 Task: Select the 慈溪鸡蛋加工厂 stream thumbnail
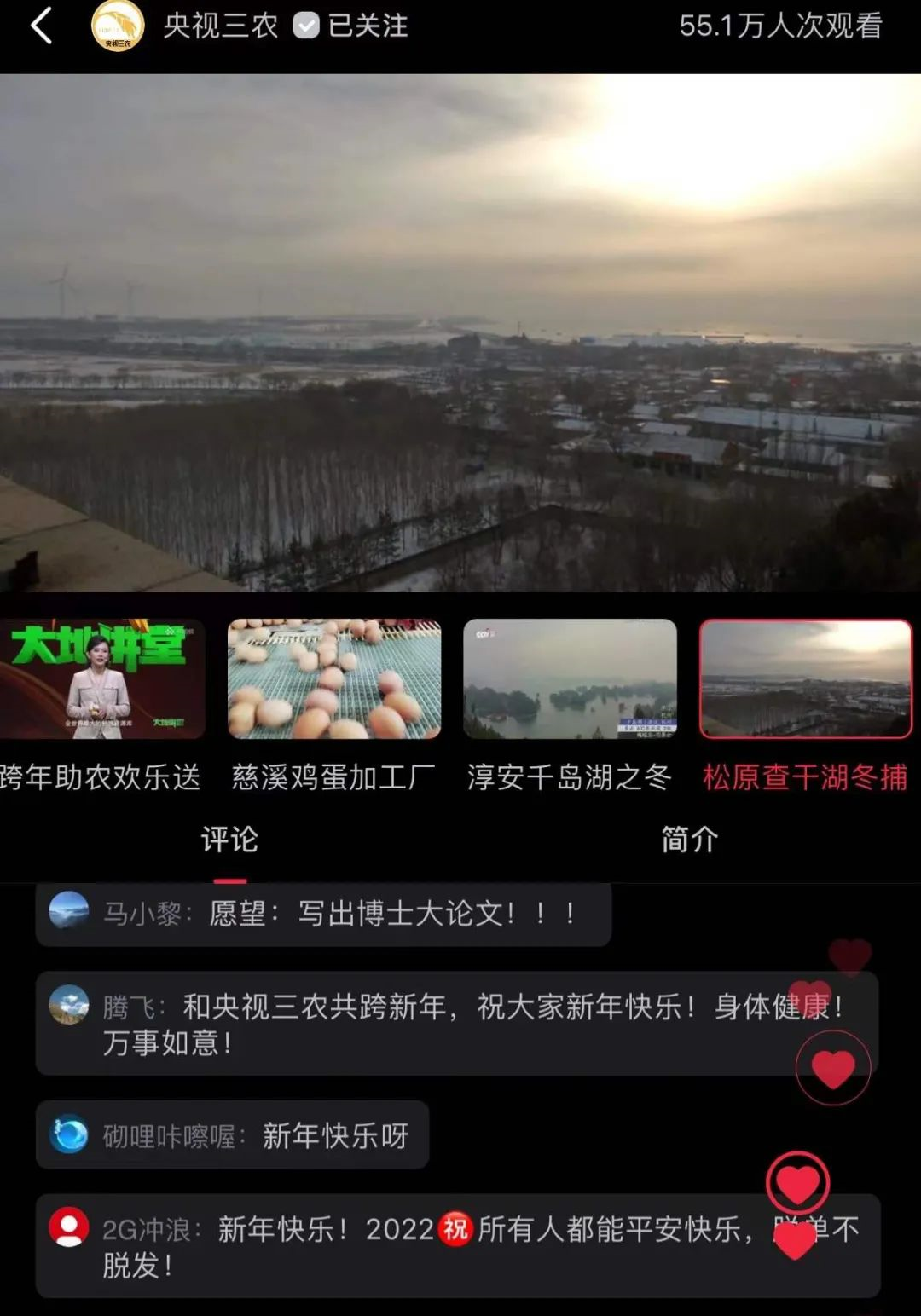pyautogui.click(x=334, y=679)
